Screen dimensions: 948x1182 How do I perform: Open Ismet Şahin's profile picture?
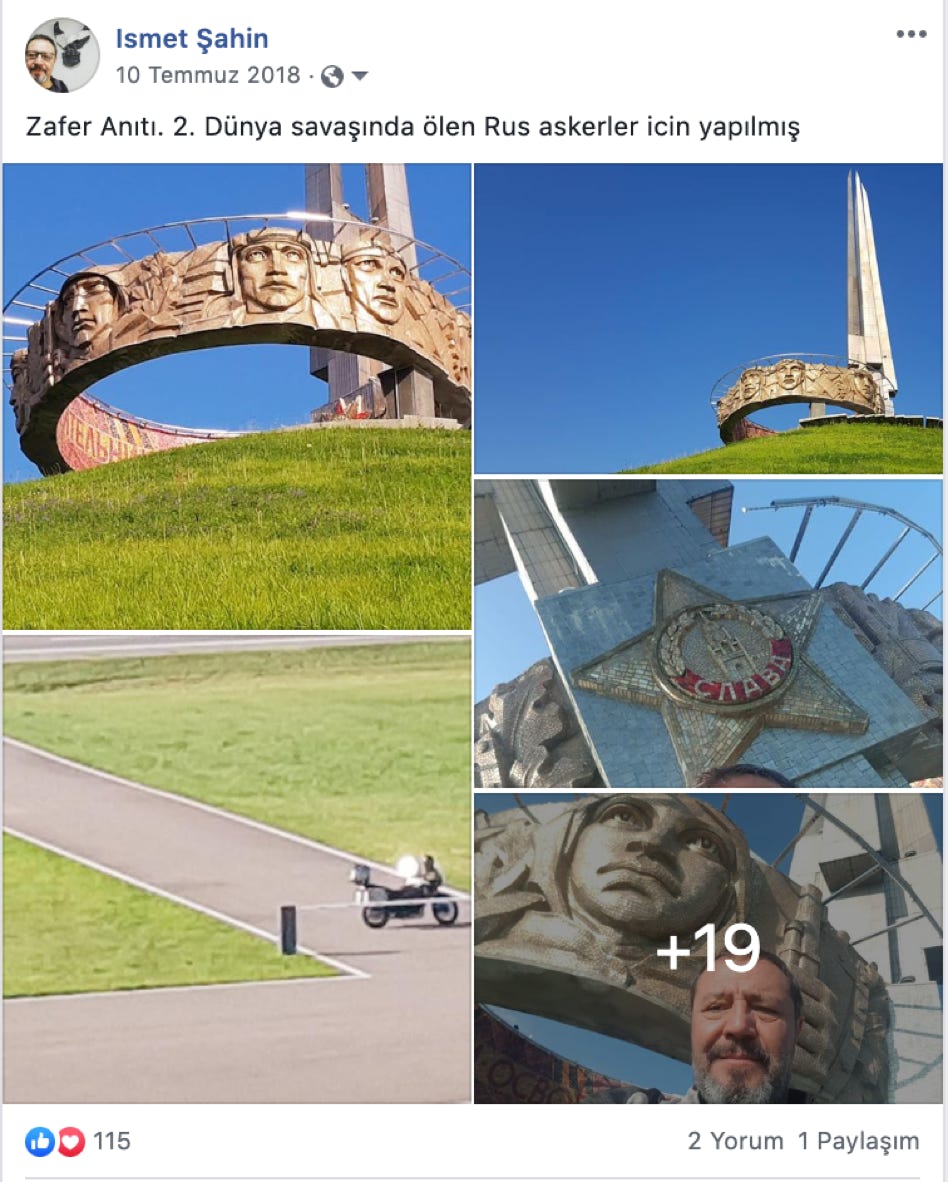click(x=61, y=56)
